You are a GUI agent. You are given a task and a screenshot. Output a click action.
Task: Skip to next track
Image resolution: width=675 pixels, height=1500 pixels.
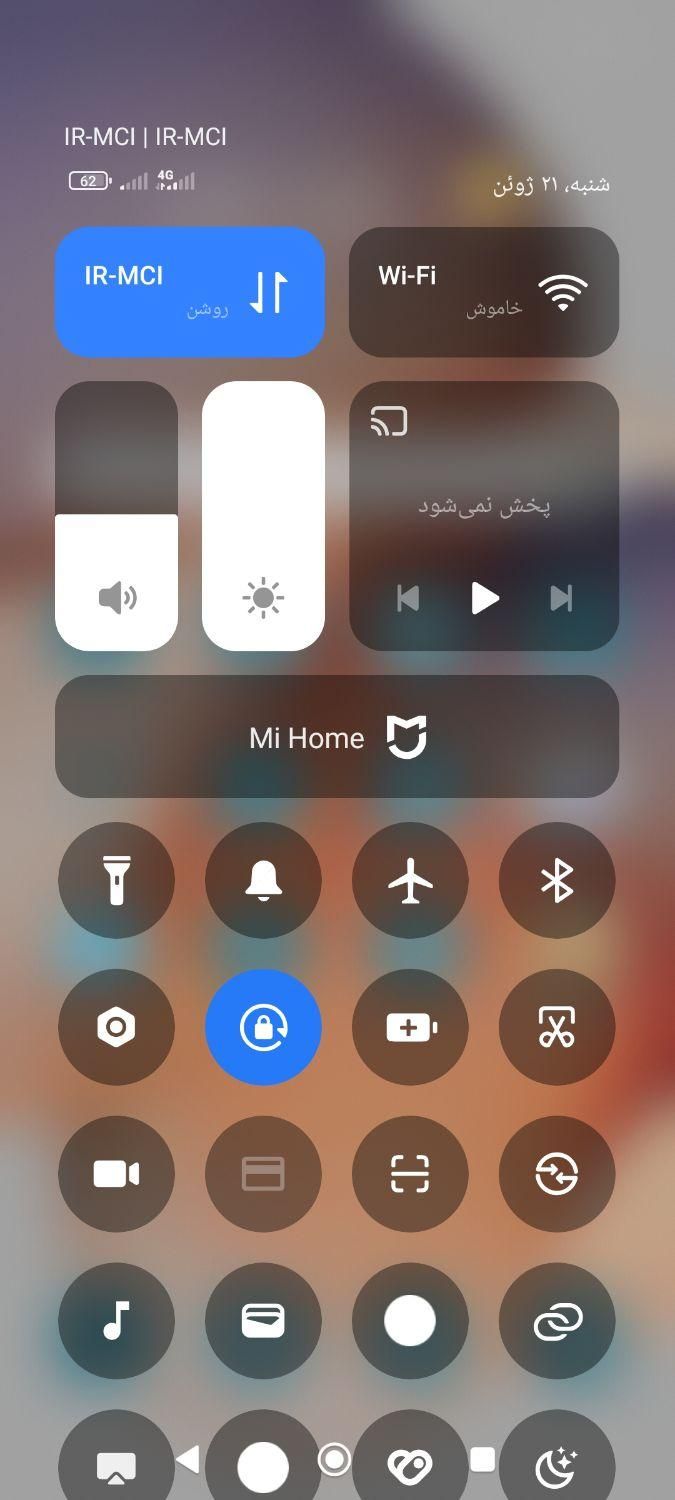click(561, 598)
